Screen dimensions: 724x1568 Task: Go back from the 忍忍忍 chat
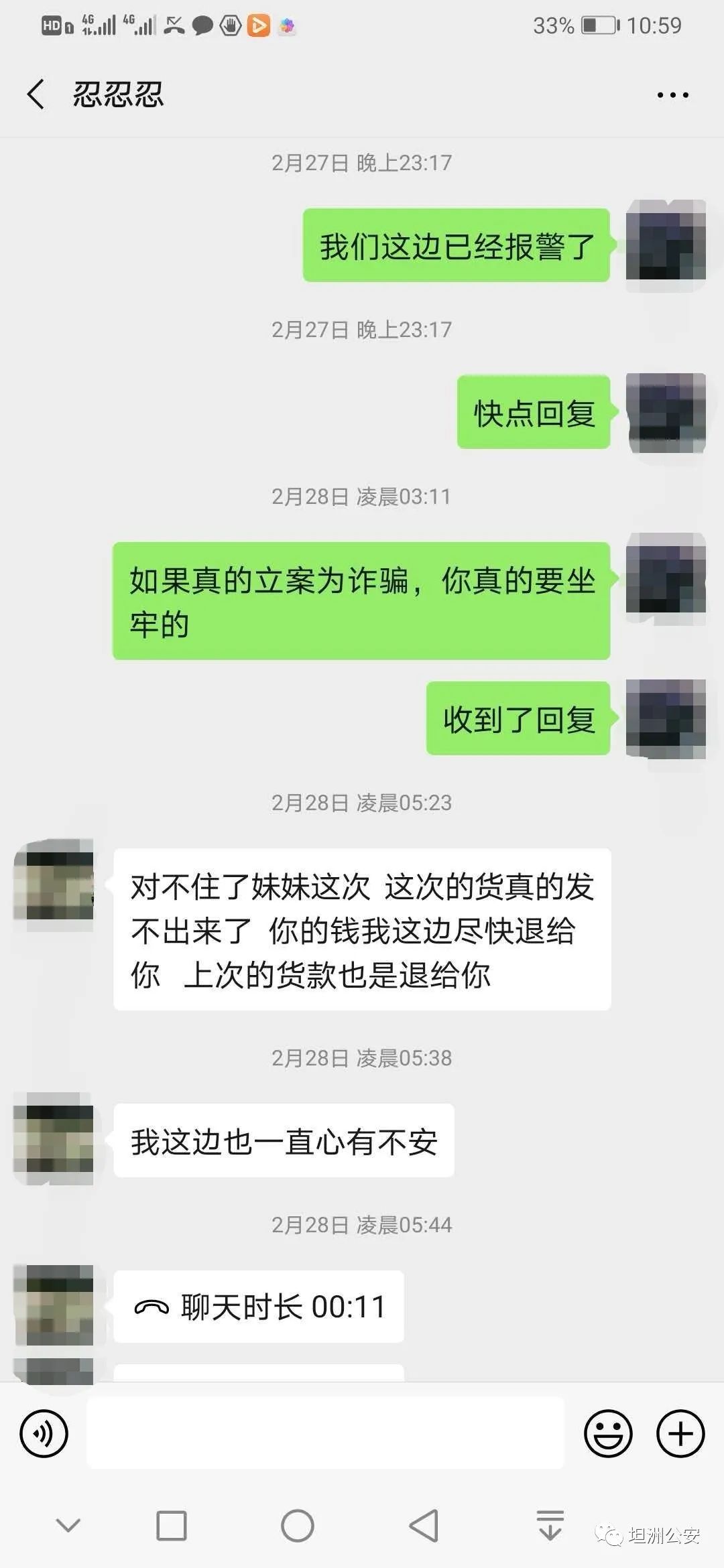pyautogui.click(x=36, y=94)
